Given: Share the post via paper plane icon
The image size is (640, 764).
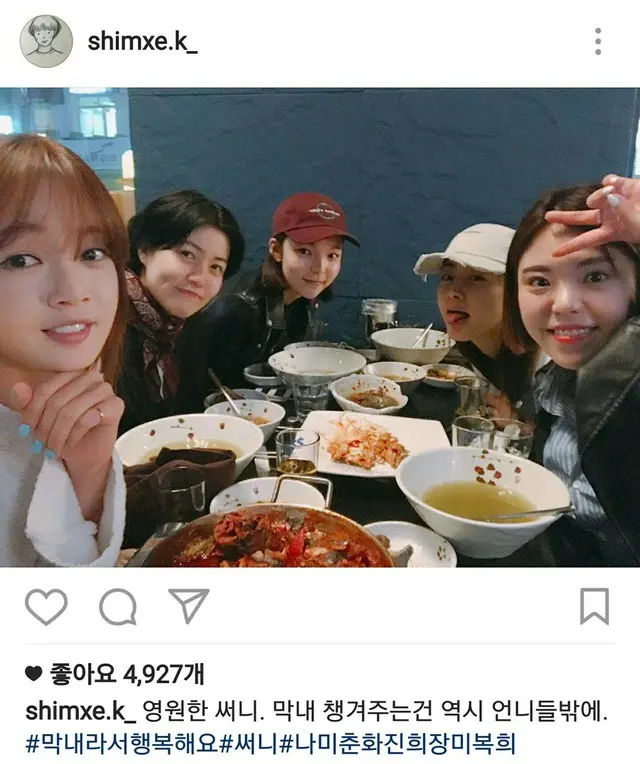Looking at the screenshot, I should [x=188, y=606].
